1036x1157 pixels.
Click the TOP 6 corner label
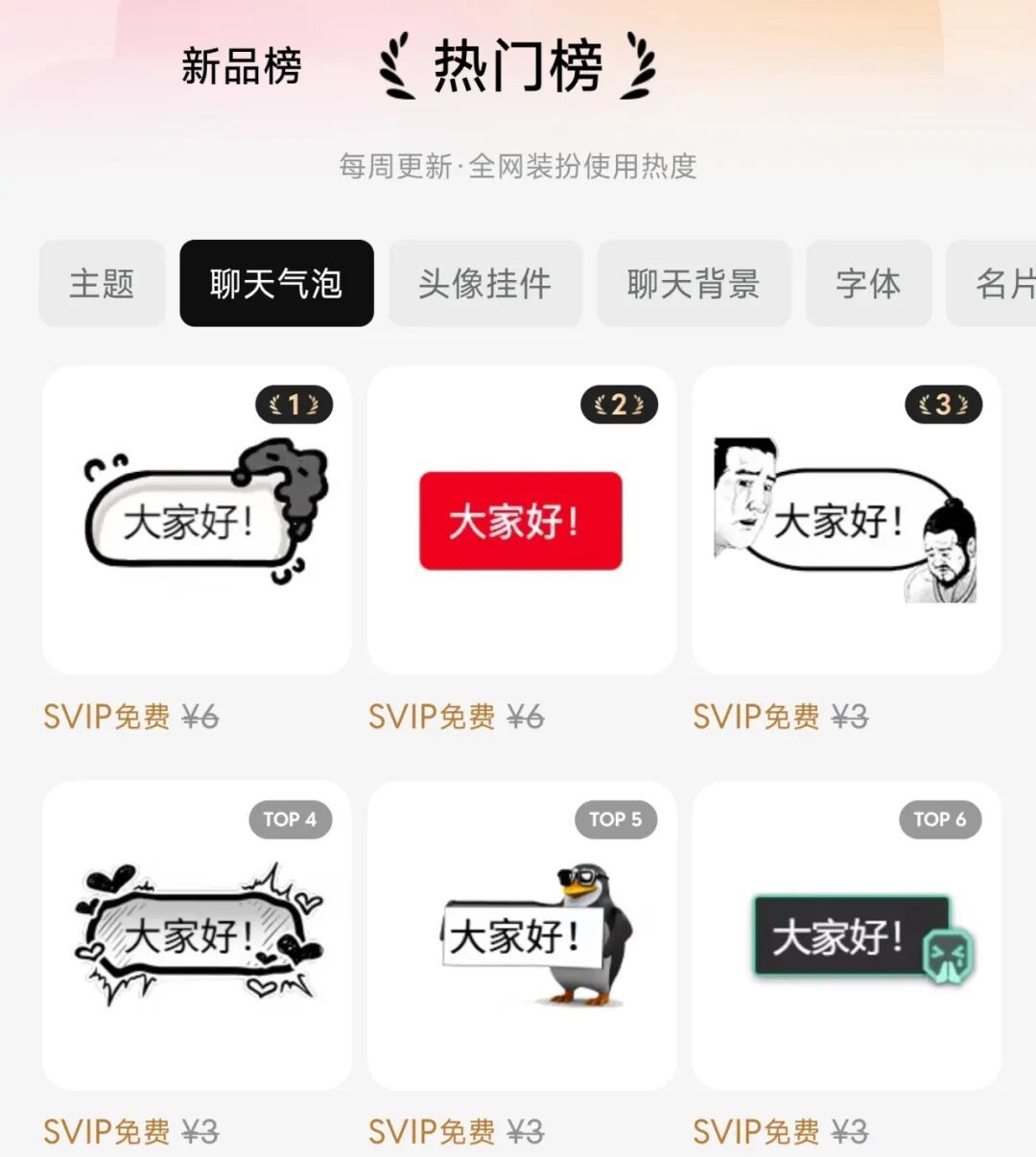[x=941, y=820]
